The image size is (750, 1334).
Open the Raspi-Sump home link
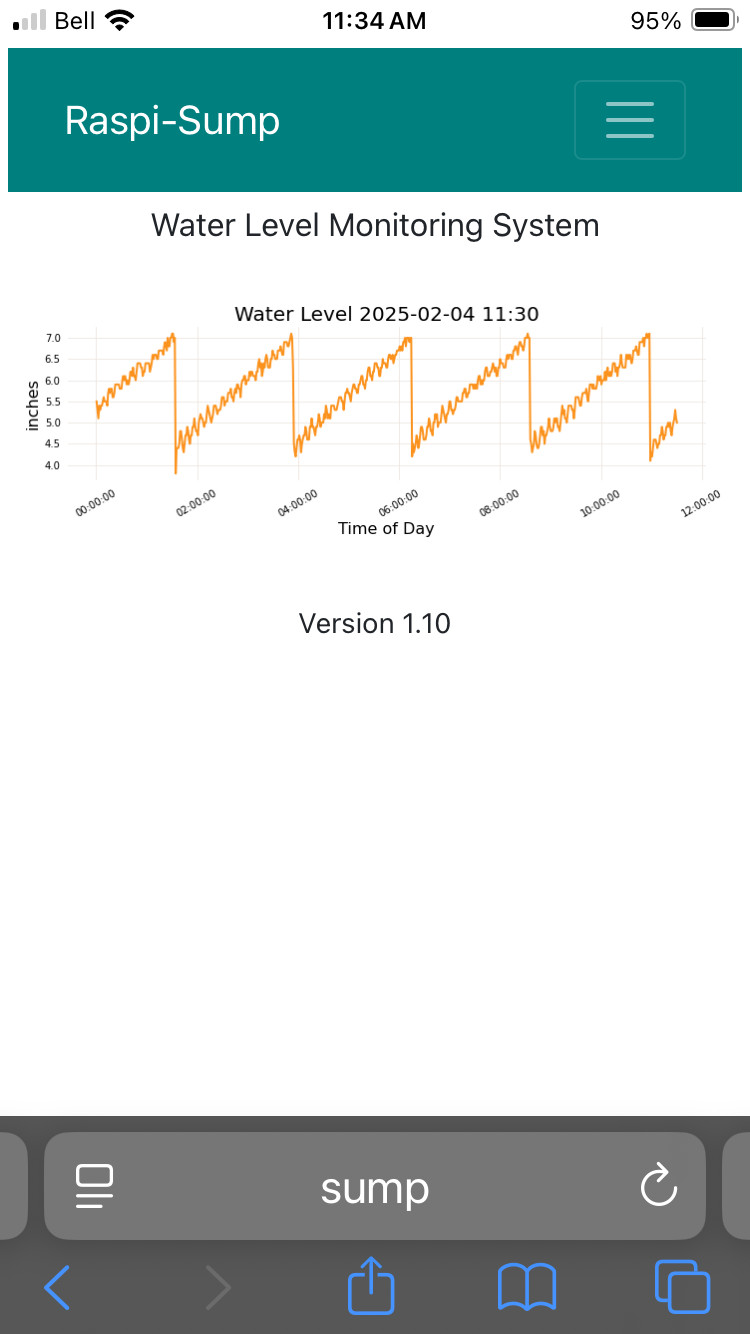click(172, 120)
